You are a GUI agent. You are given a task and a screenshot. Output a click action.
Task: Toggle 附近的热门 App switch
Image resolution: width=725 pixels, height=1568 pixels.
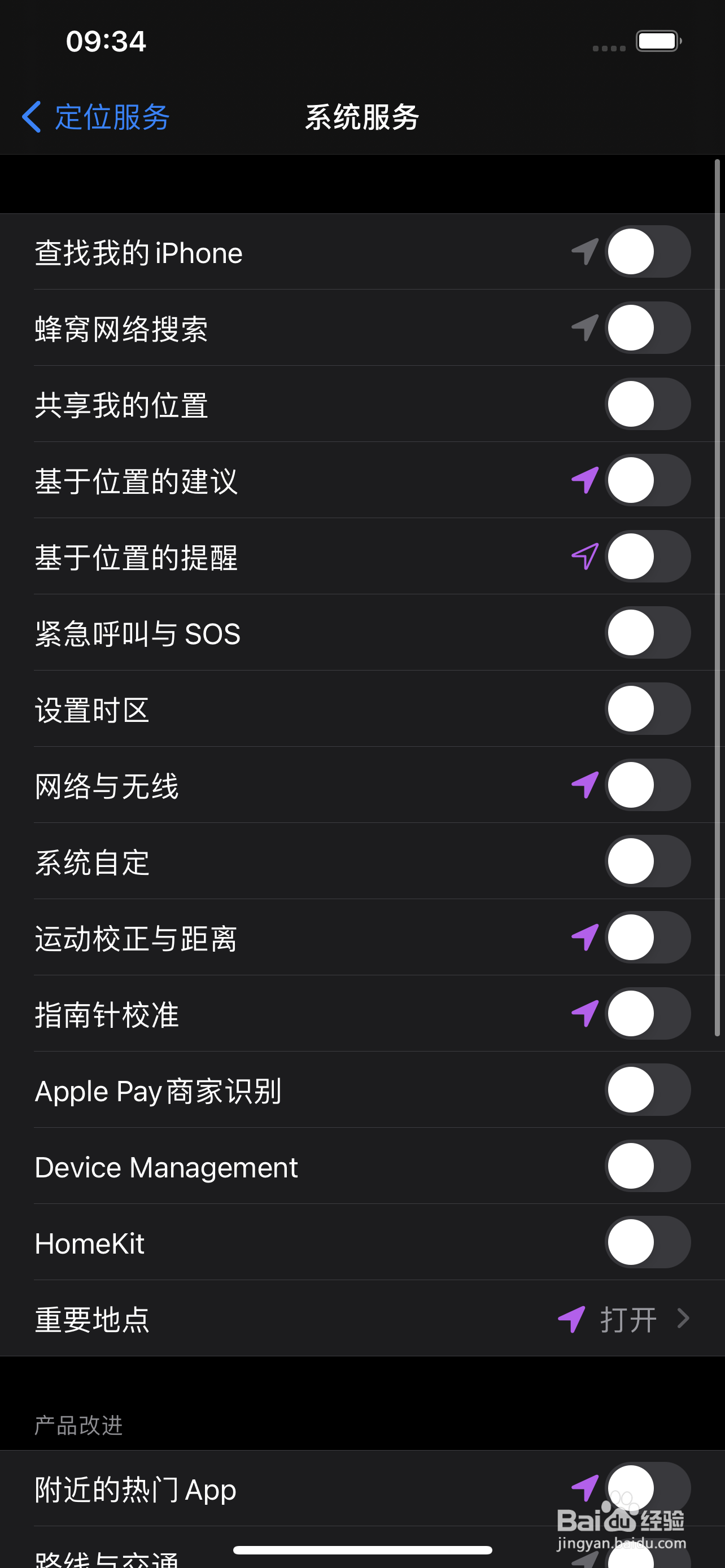tap(648, 1488)
